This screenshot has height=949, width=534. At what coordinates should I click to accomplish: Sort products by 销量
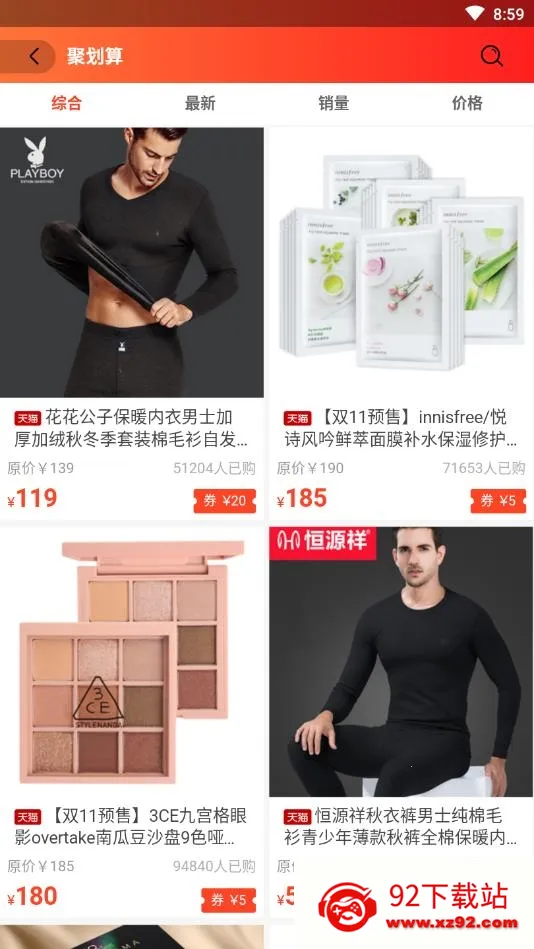[x=334, y=103]
